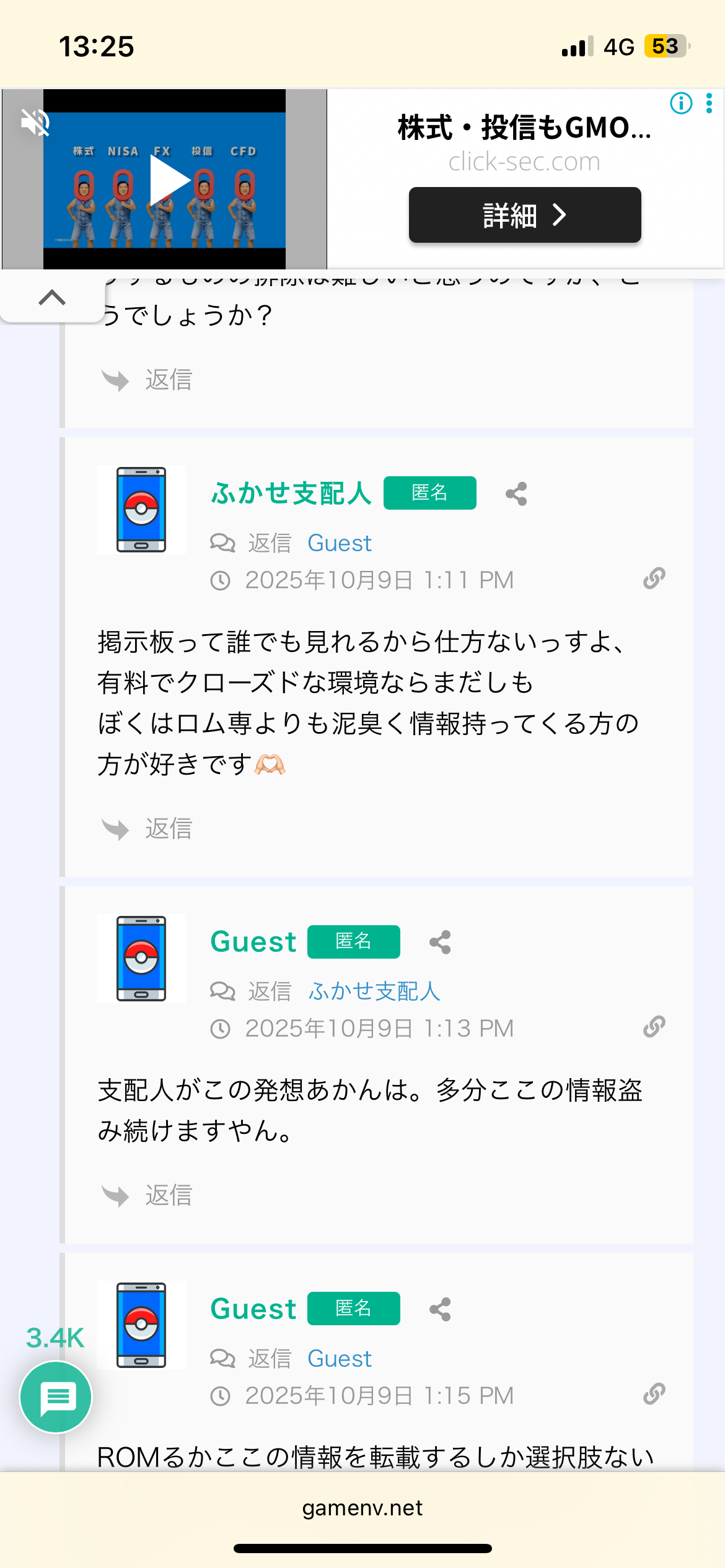725x1568 pixels.
Task: Tap the Guest username heading
Action: [x=252, y=941]
